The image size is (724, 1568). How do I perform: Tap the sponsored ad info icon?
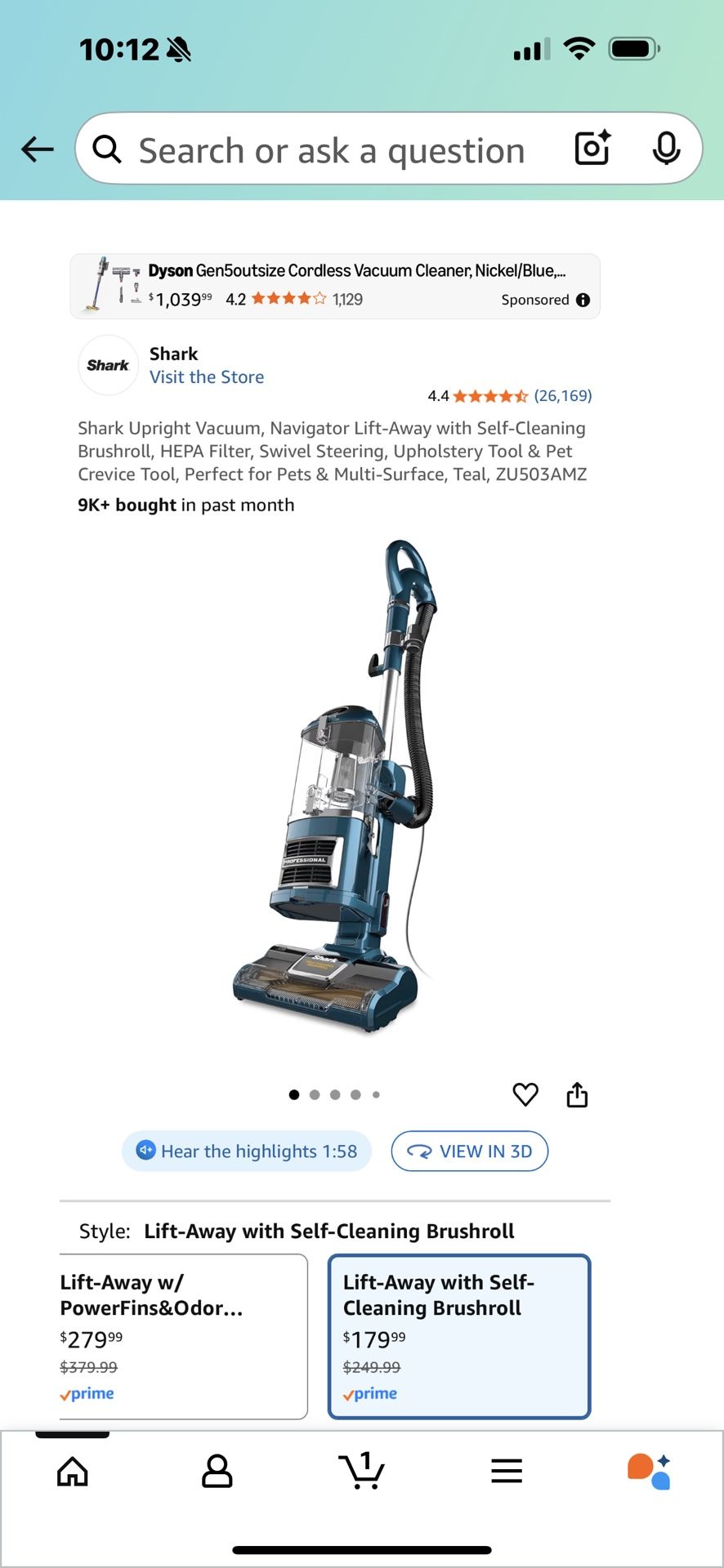pyautogui.click(x=583, y=300)
